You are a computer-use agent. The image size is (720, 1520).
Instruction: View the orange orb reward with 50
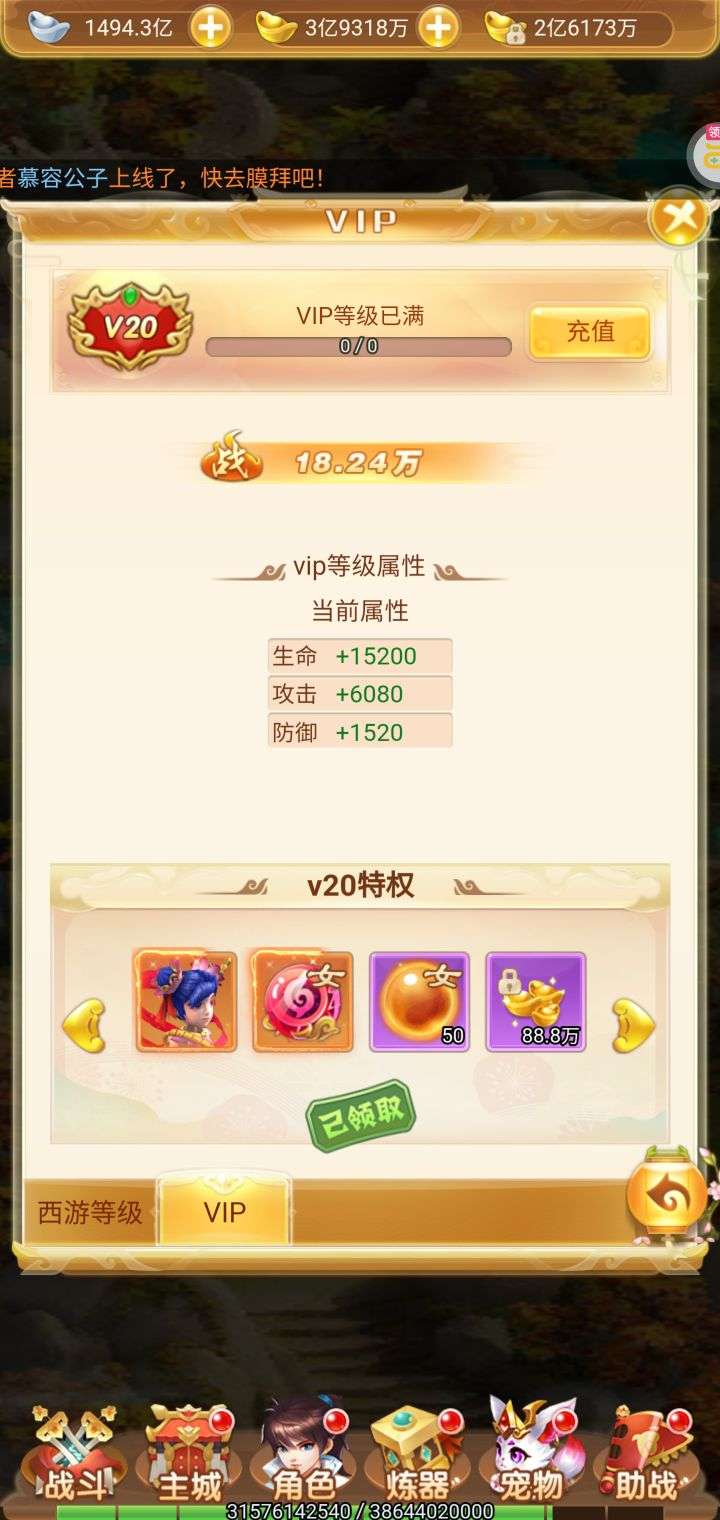point(419,1002)
